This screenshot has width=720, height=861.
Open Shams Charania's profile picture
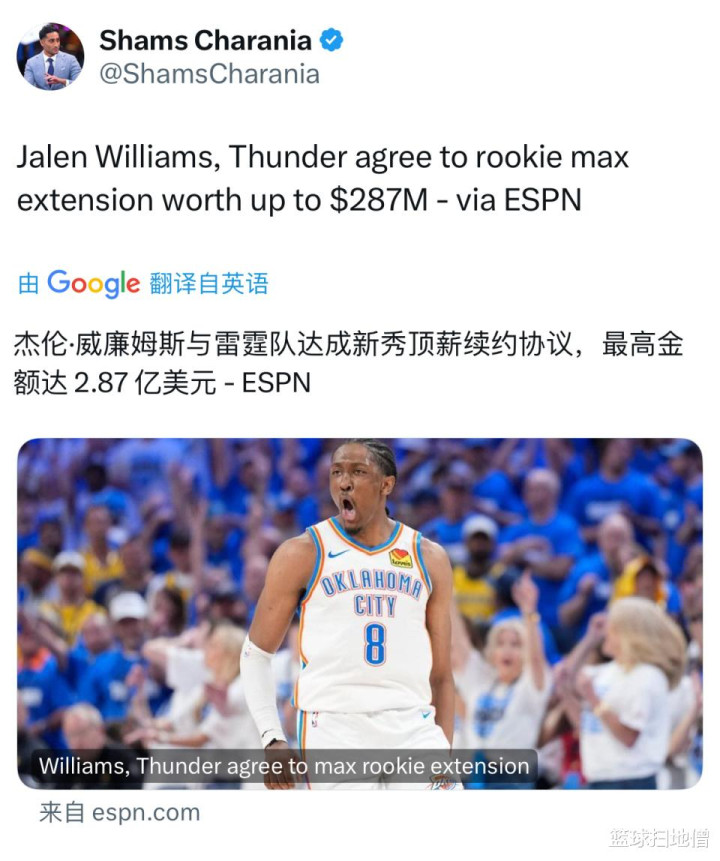[50, 57]
